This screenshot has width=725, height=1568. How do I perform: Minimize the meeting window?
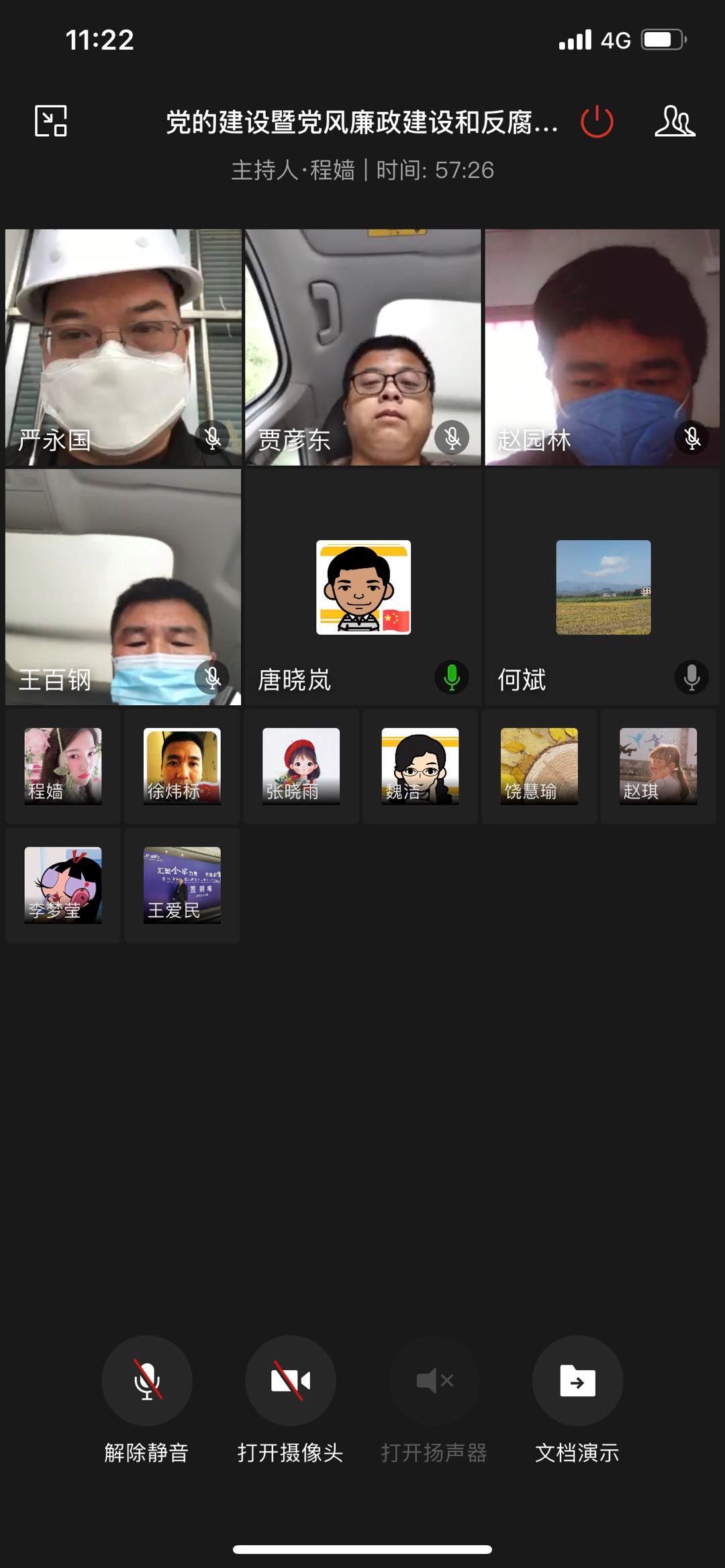51,121
